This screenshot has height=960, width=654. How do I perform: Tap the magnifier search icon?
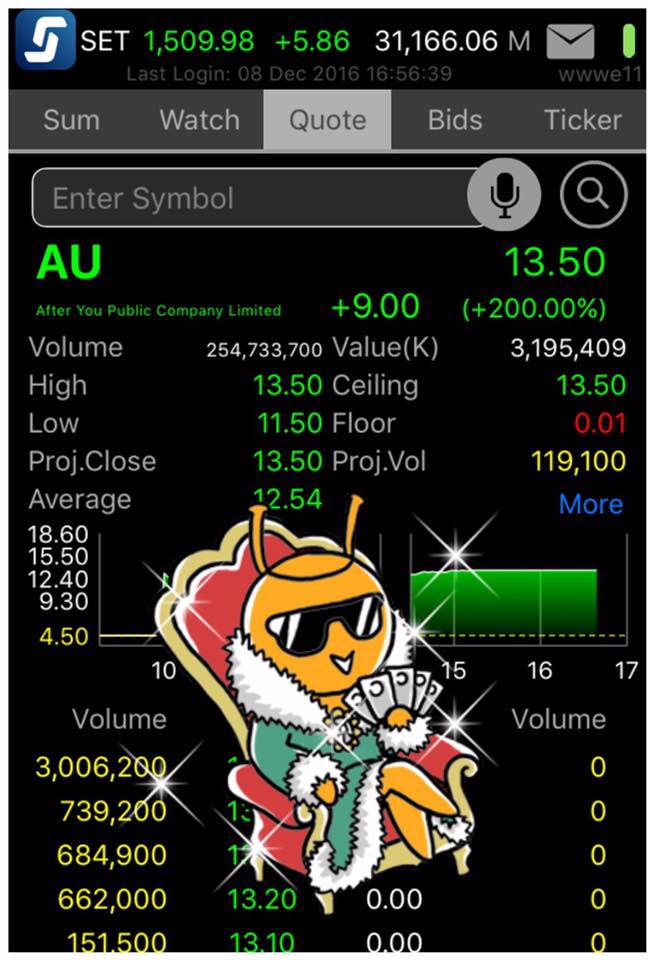click(593, 196)
